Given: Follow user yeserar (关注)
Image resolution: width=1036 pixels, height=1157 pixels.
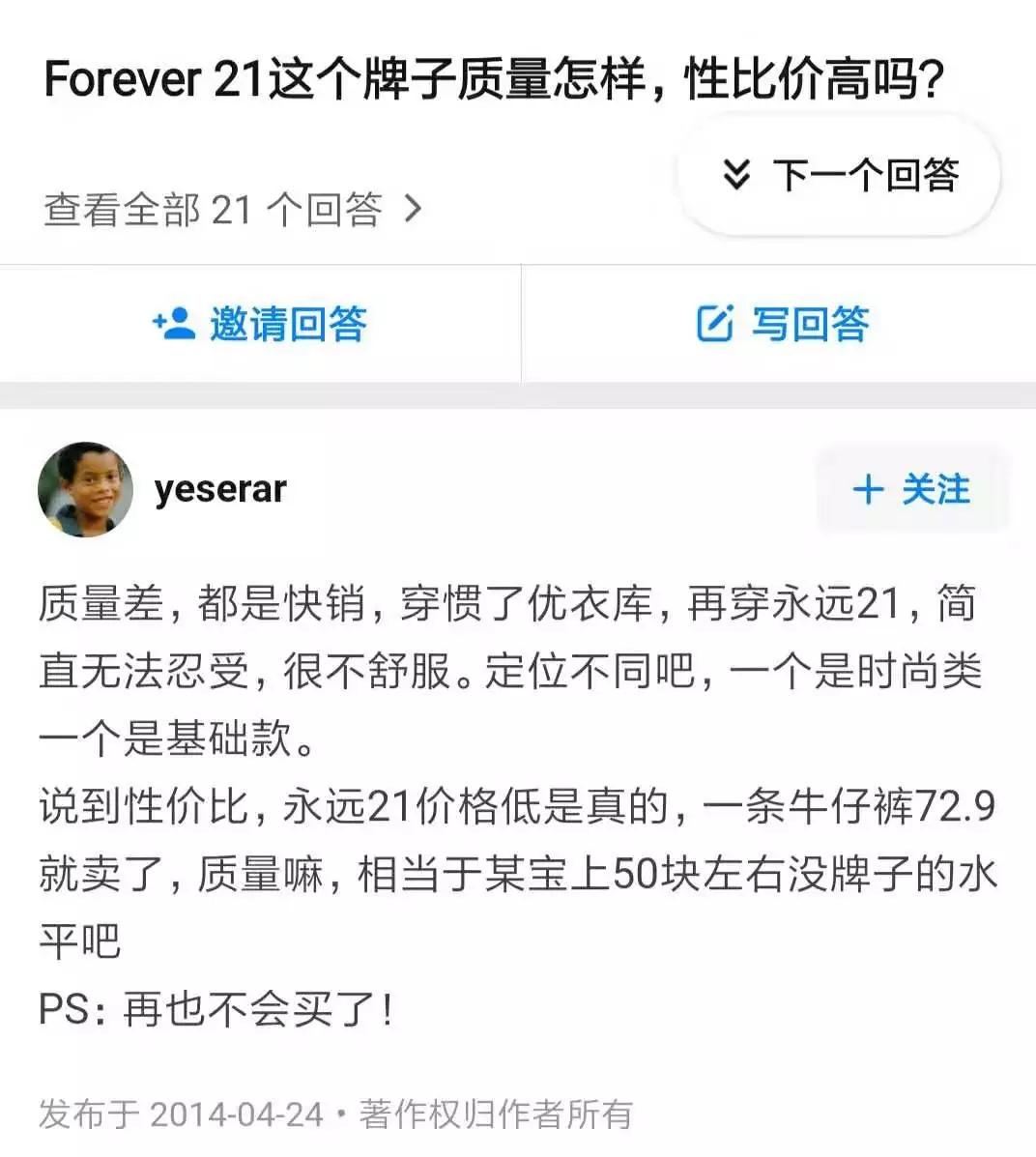Looking at the screenshot, I should (910, 489).
